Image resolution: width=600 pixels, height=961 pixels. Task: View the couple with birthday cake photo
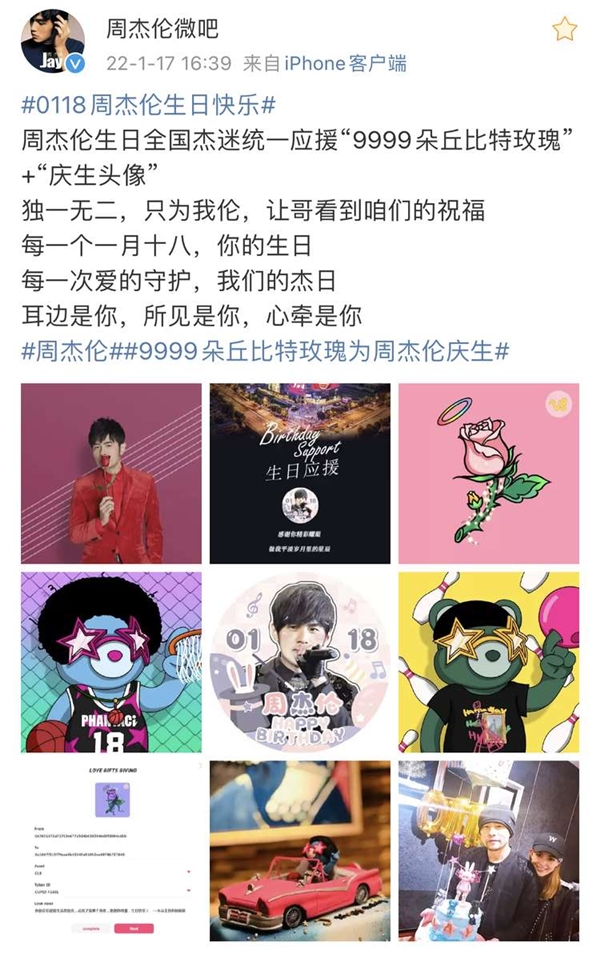tap(488, 850)
